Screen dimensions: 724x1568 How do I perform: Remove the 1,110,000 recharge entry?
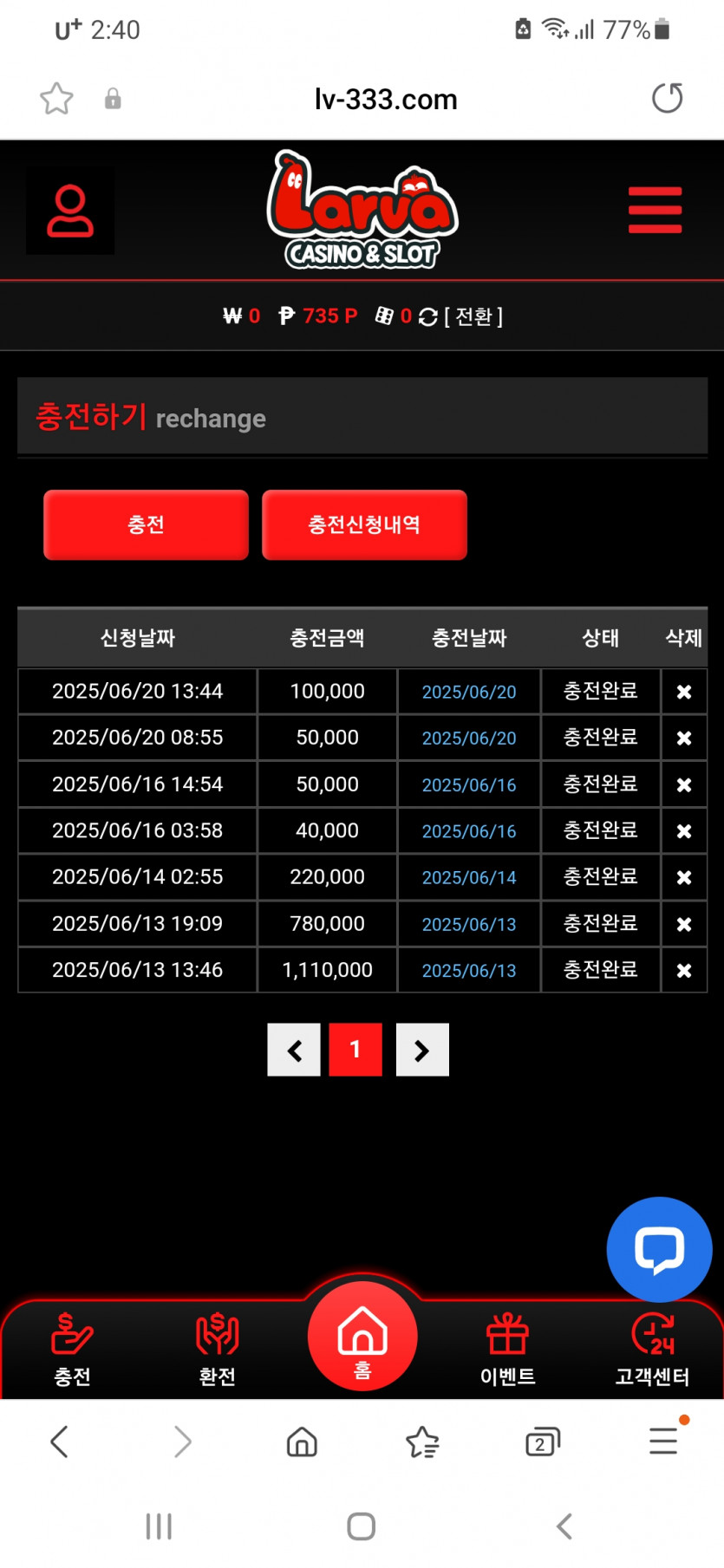click(x=683, y=971)
